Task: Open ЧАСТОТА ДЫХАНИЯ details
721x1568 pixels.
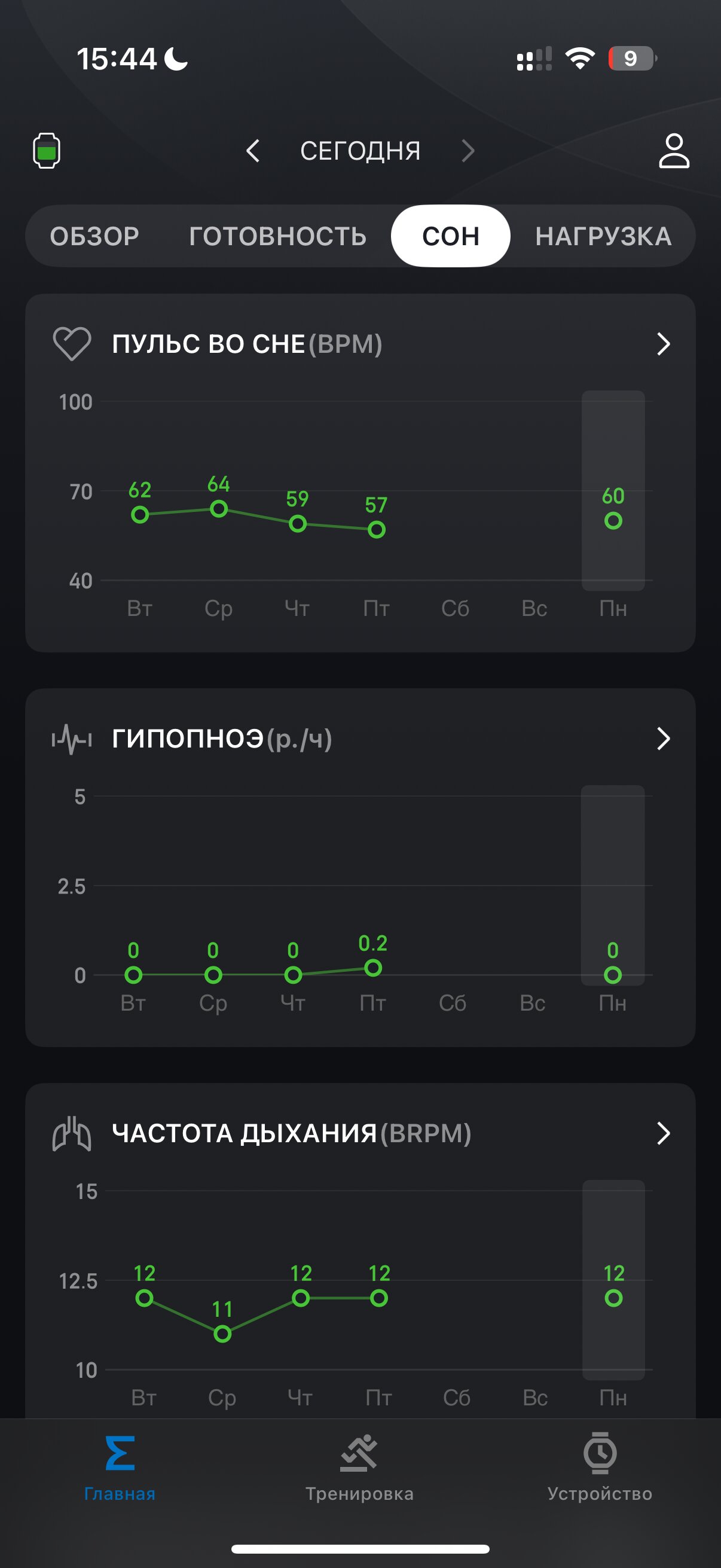Action: [663, 1133]
